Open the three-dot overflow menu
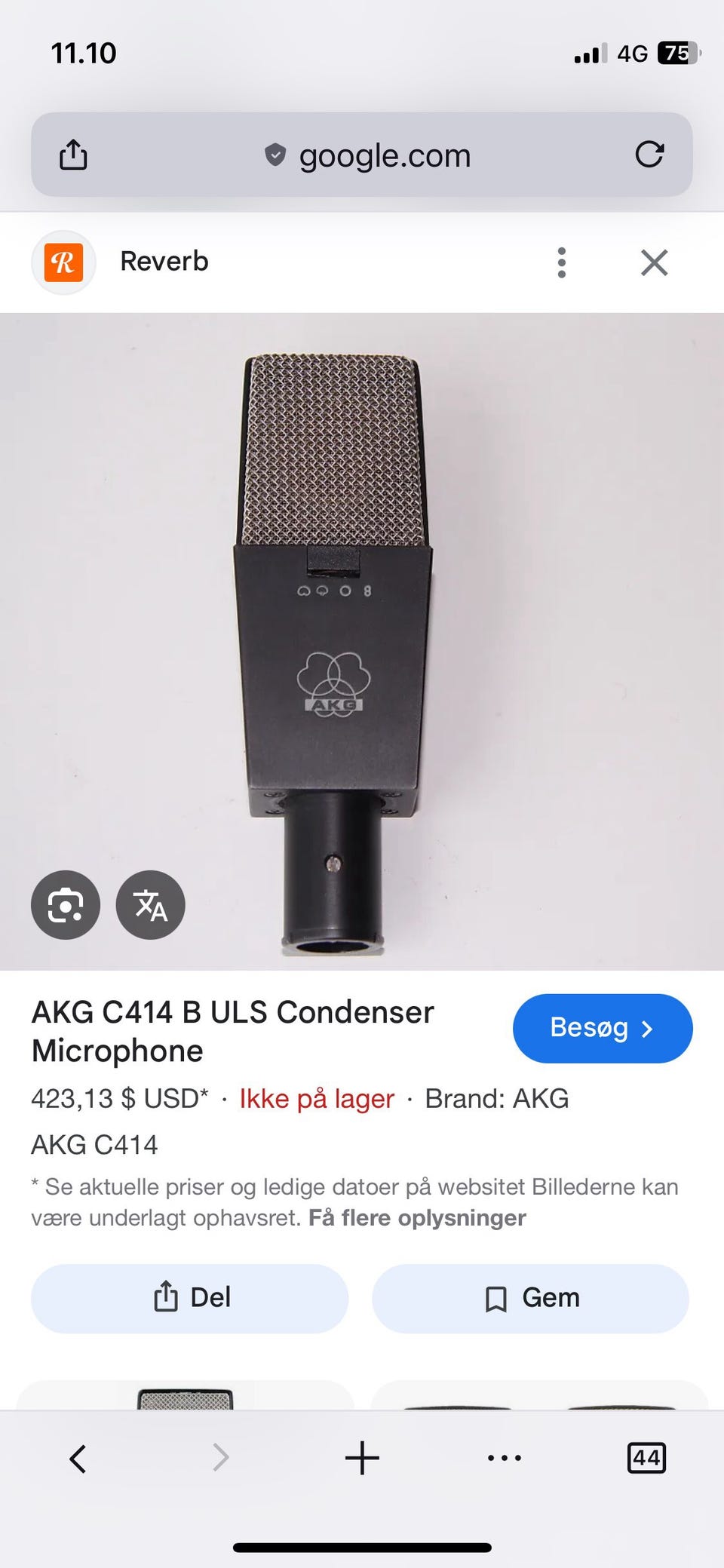 coord(561,262)
